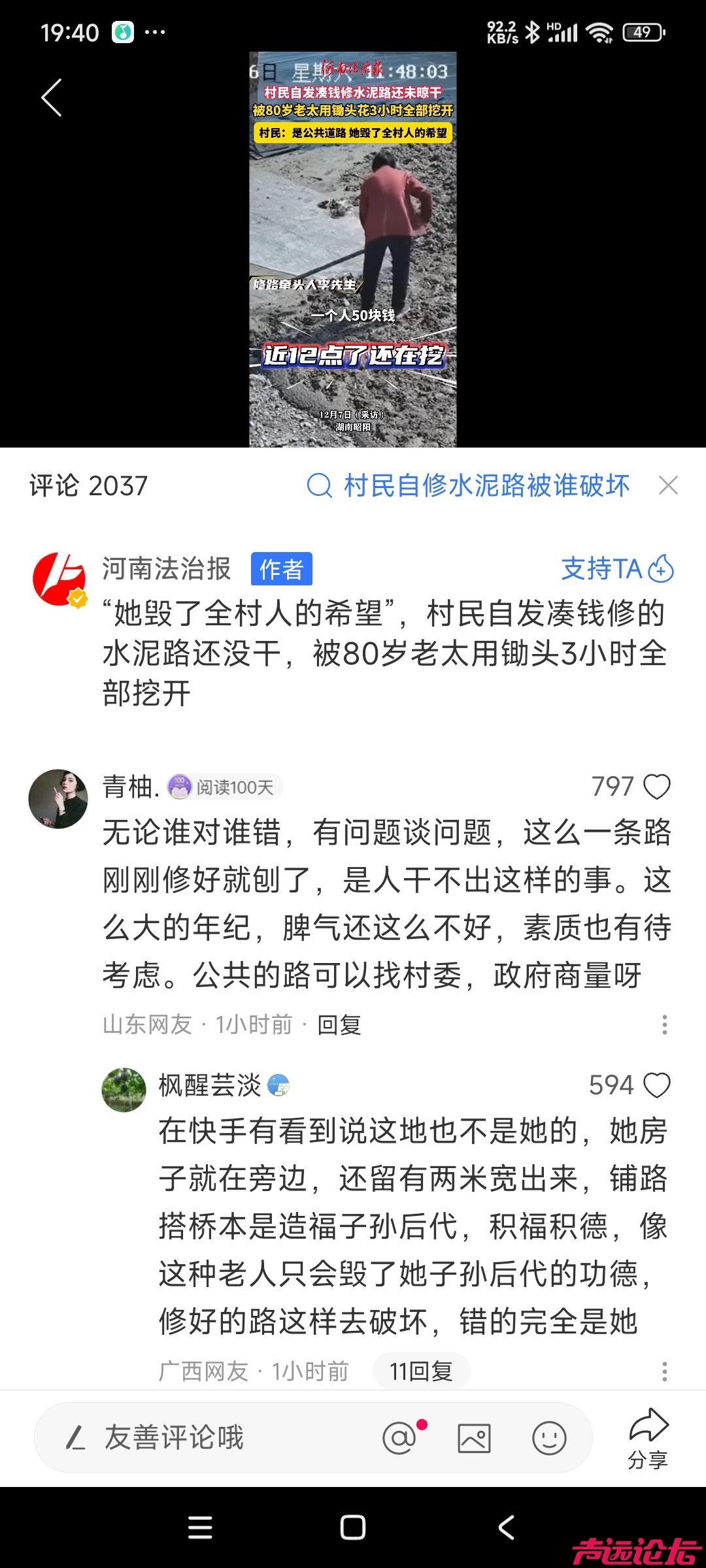
Task: Share this video via 分享
Action: click(x=648, y=1437)
